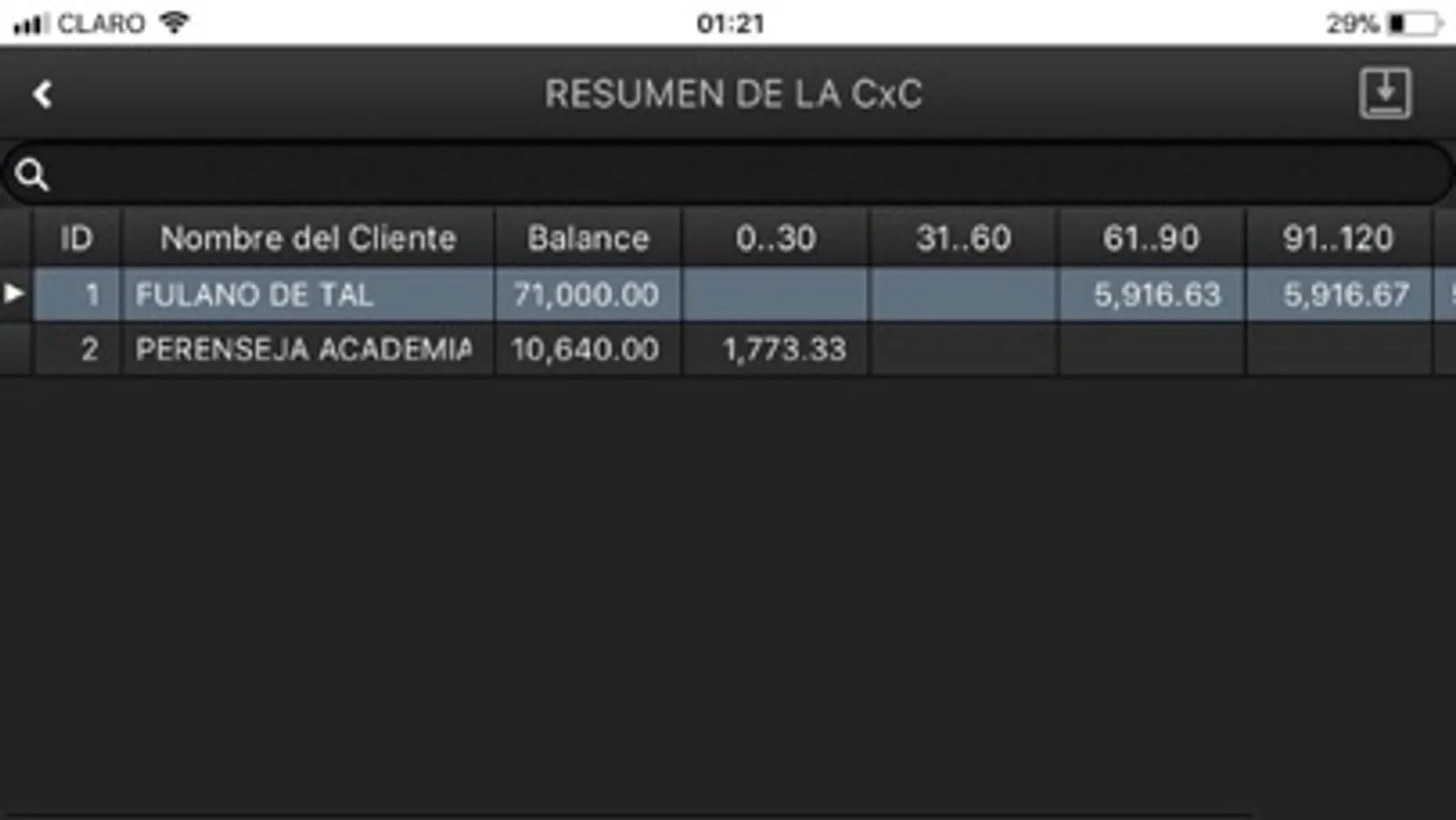Go back from the CxC summary
Screen dimensions: 1456x820
[42, 94]
